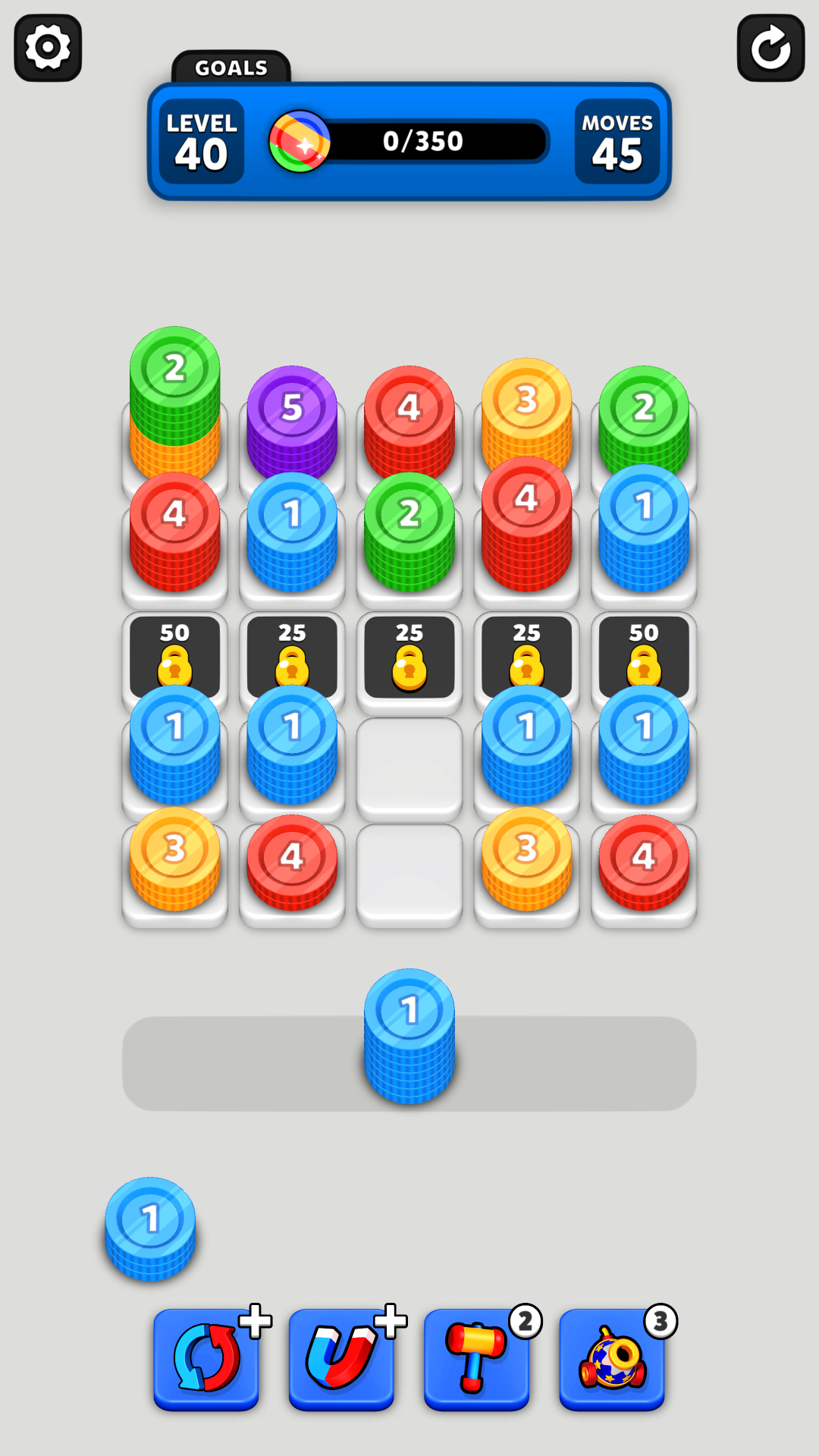The image size is (819, 1456).
Task: Tap the center locked 25 tile
Action: pos(409,657)
